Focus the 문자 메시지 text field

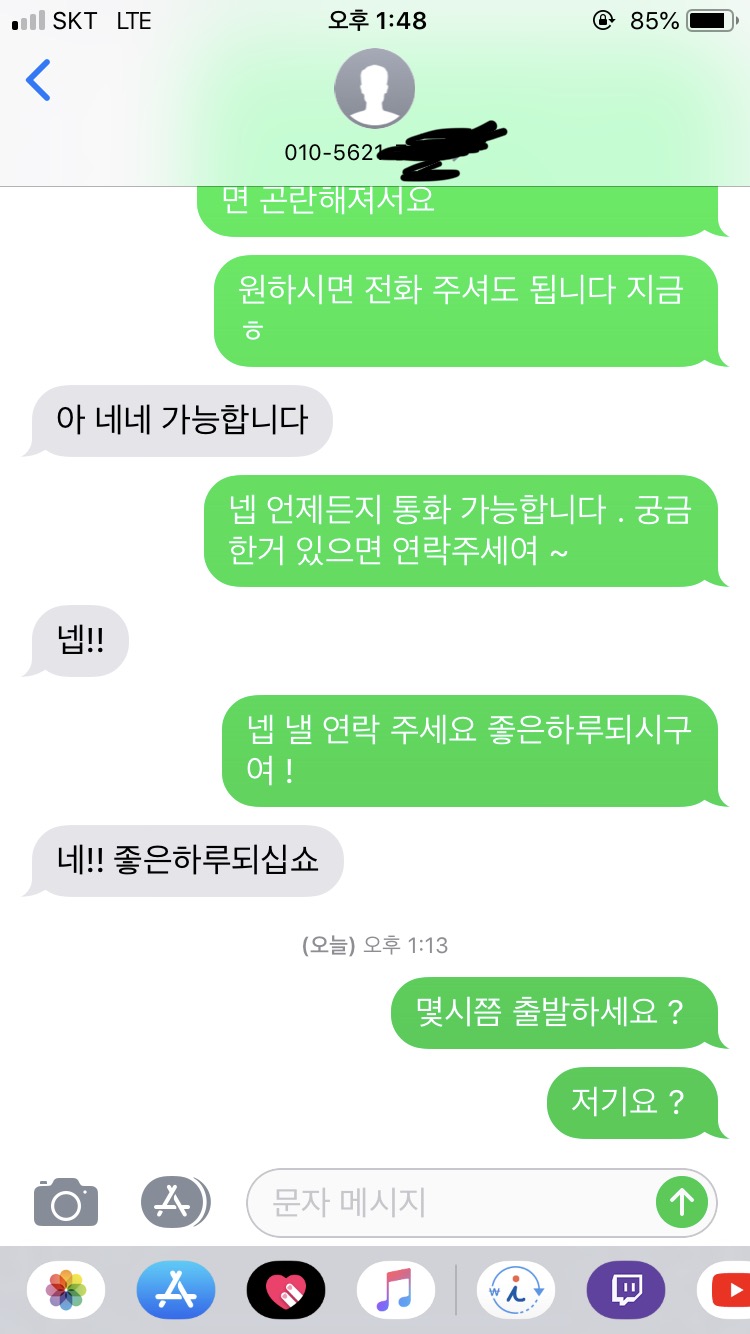tap(450, 1202)
